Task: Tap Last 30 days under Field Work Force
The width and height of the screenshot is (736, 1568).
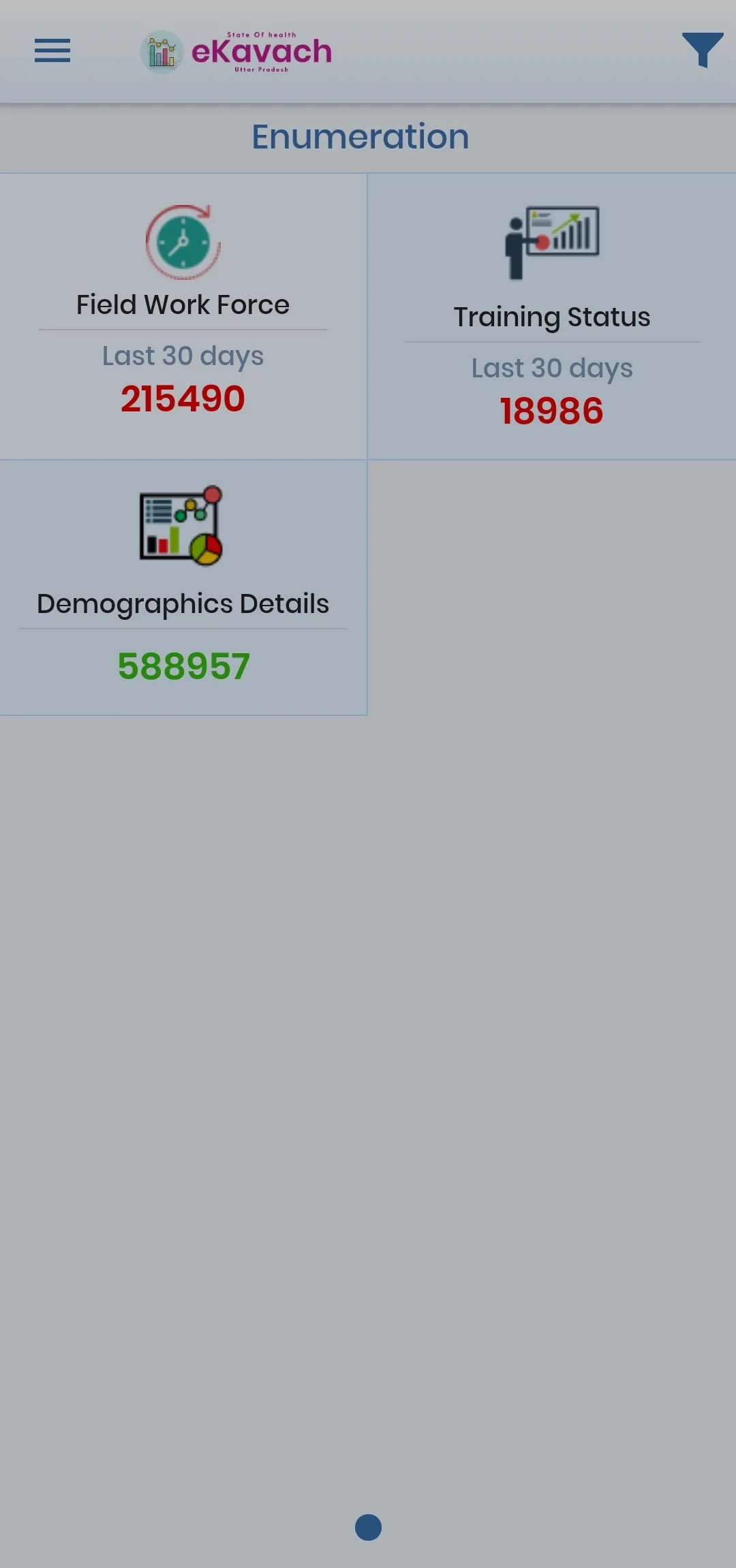Action: (x=182, y=356)
